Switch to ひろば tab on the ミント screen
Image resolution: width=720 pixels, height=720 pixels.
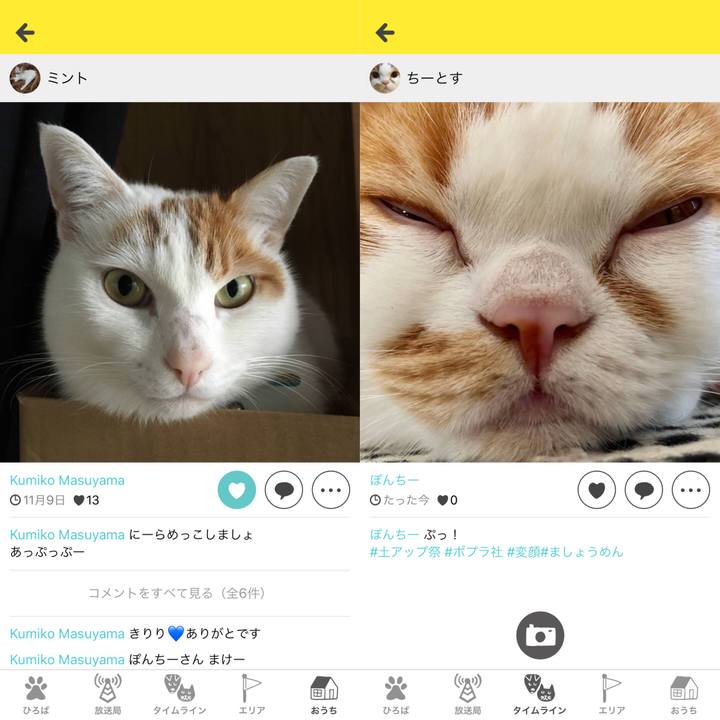(36, 695)
